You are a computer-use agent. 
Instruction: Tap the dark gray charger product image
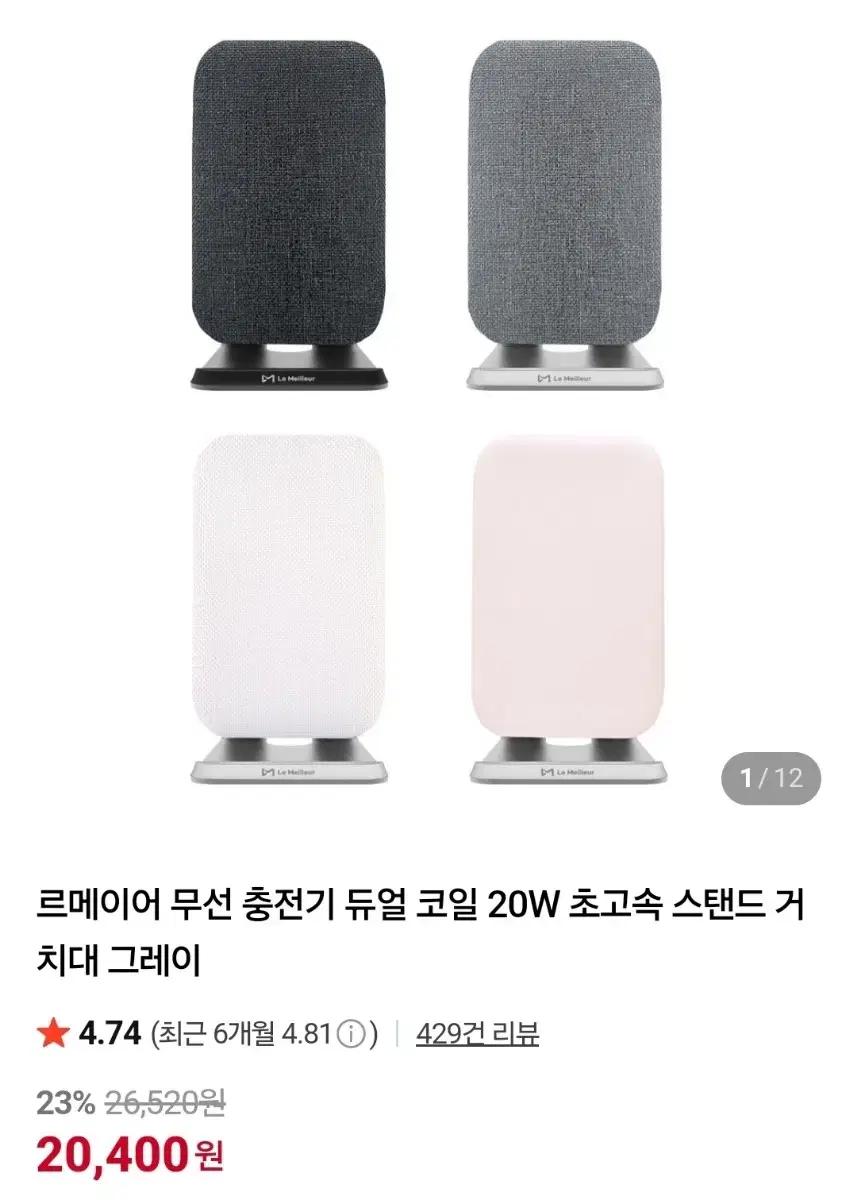pos(290,190)
